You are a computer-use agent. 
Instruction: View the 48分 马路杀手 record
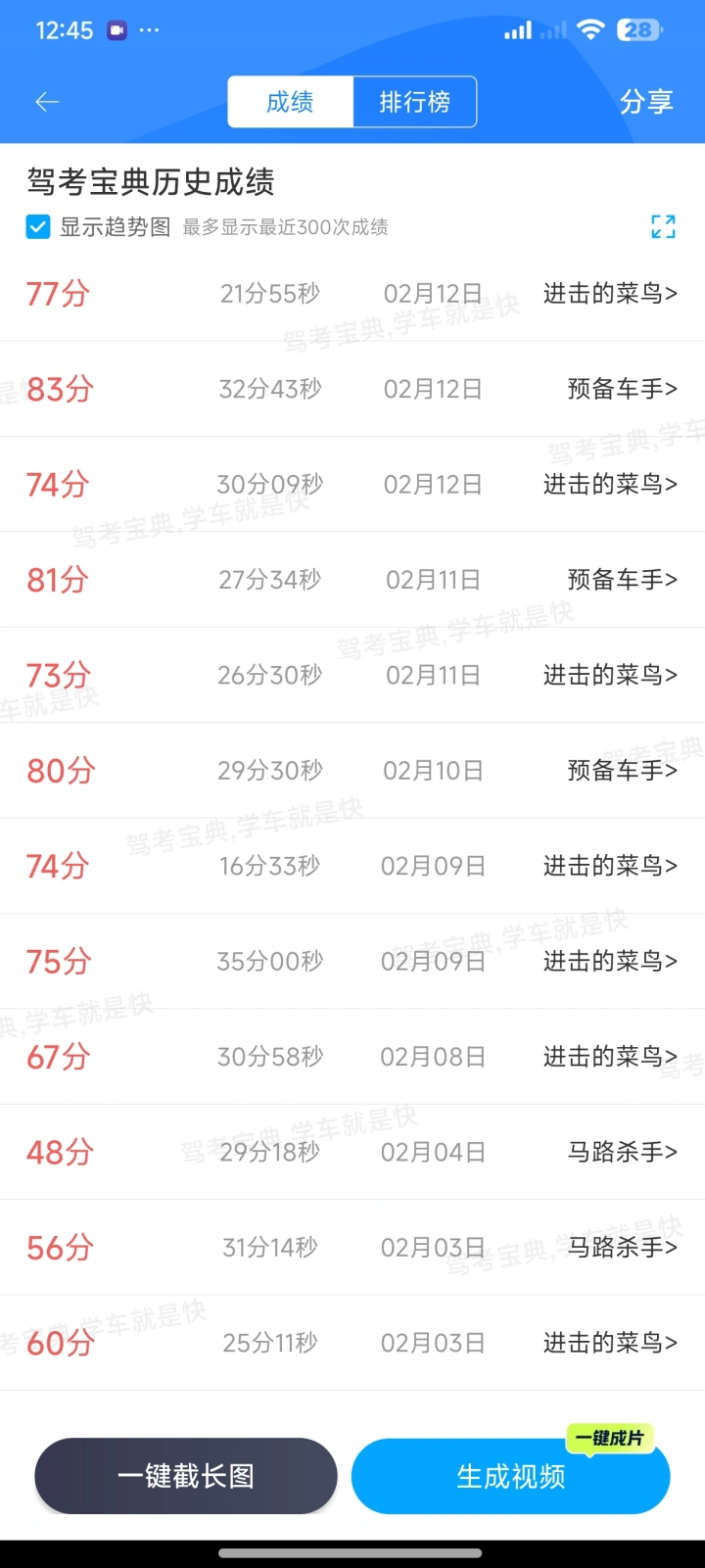[x=352, y=1152]
